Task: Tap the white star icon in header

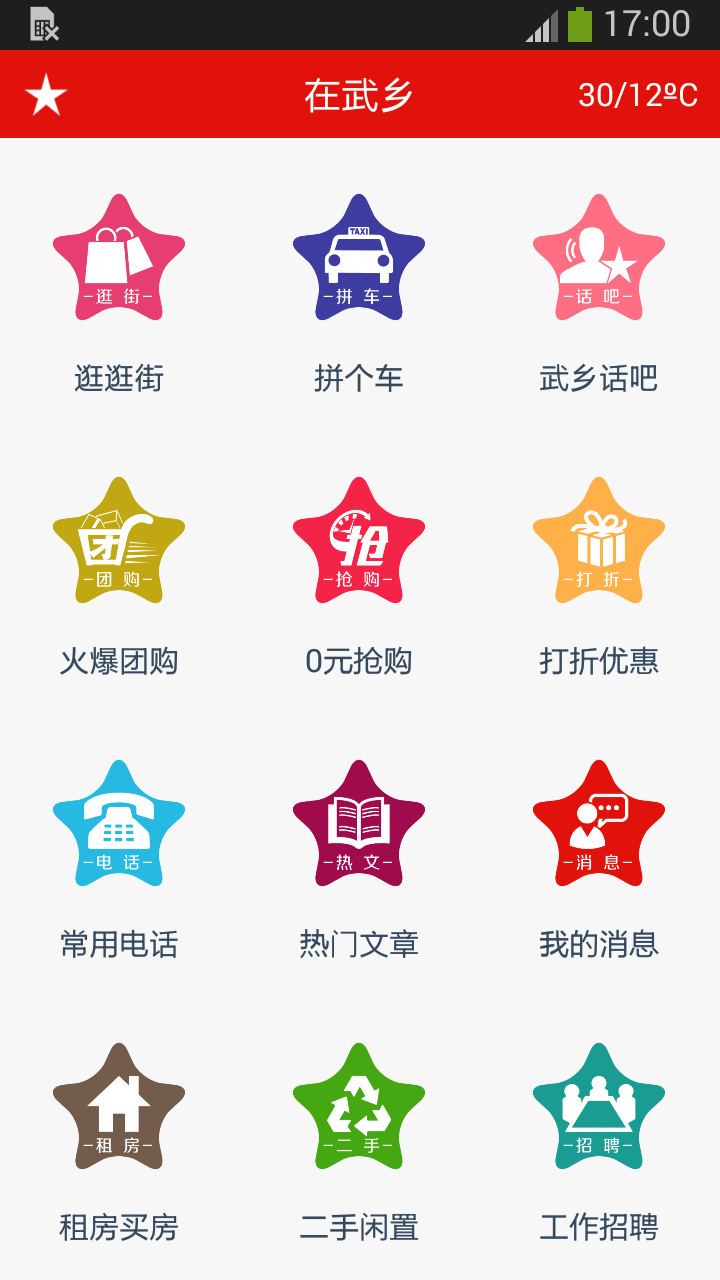Action: (46, 95)
